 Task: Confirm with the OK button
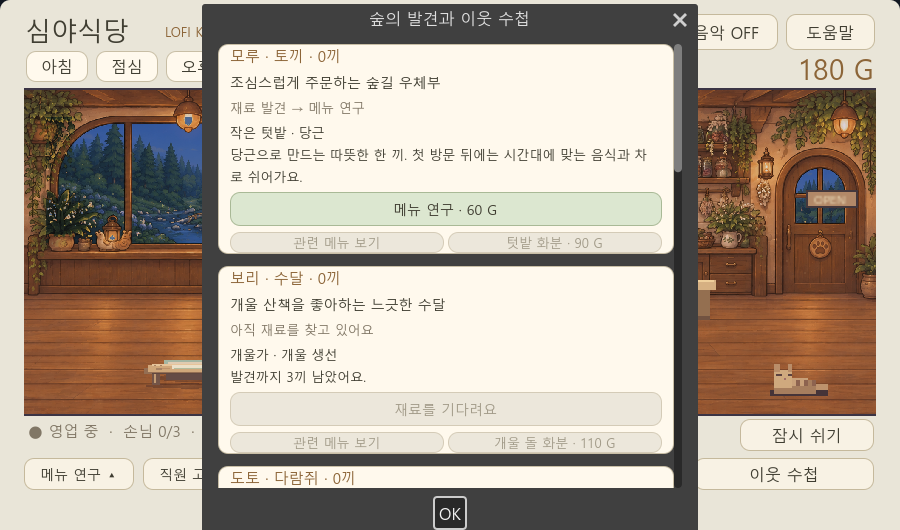click(449, 513)
